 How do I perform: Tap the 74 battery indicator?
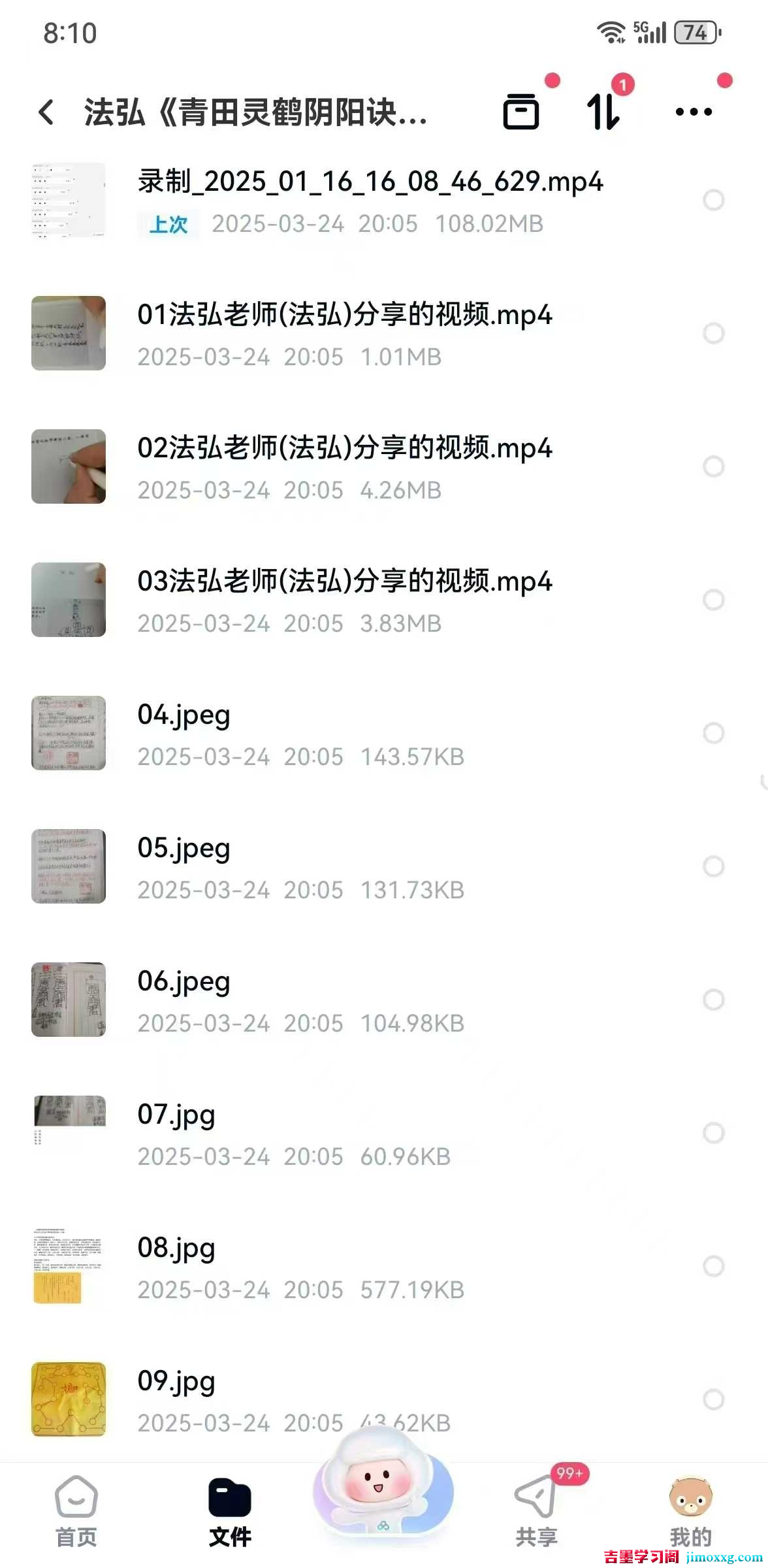695,32
